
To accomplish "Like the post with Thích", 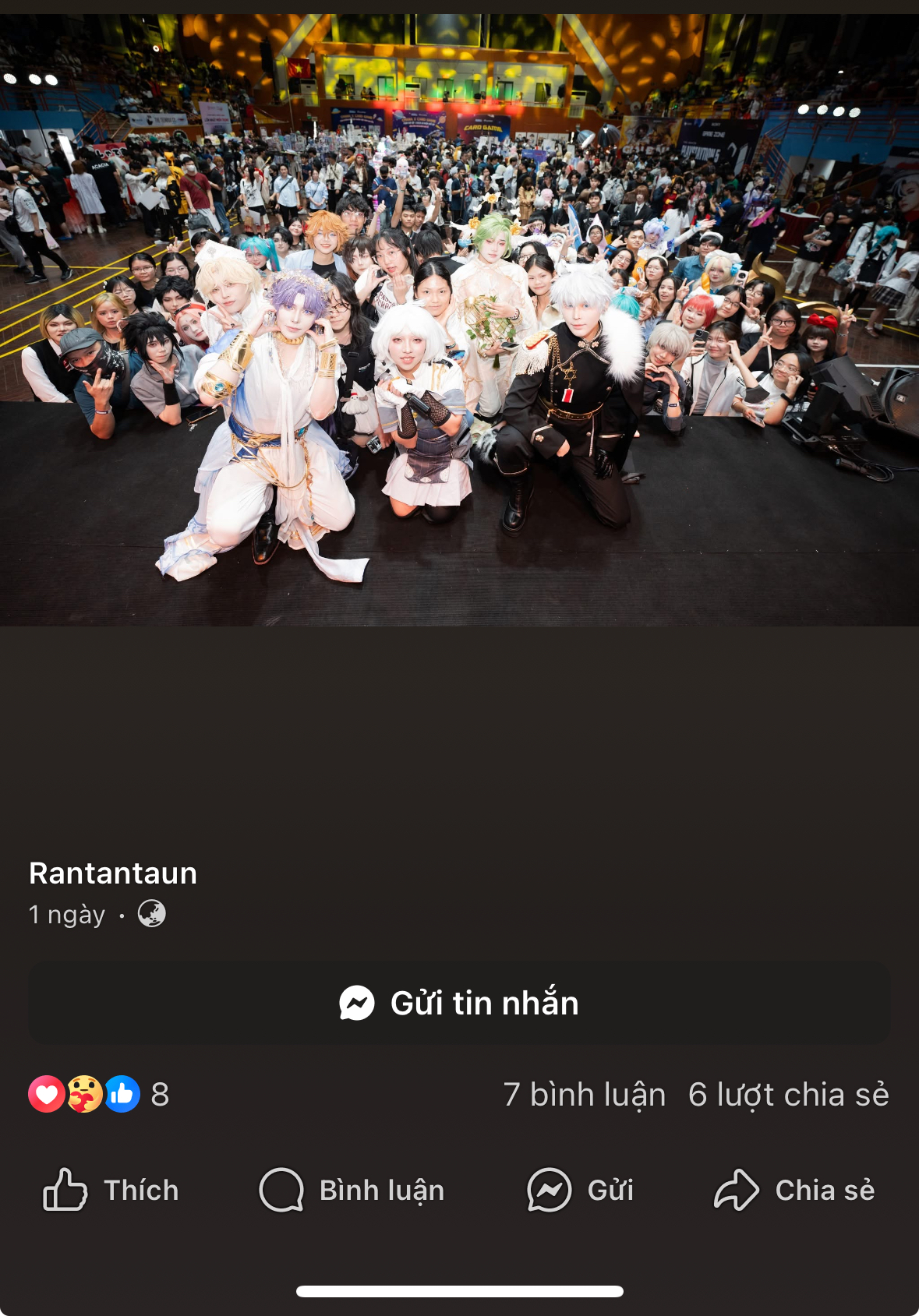I will (111, 1190).
